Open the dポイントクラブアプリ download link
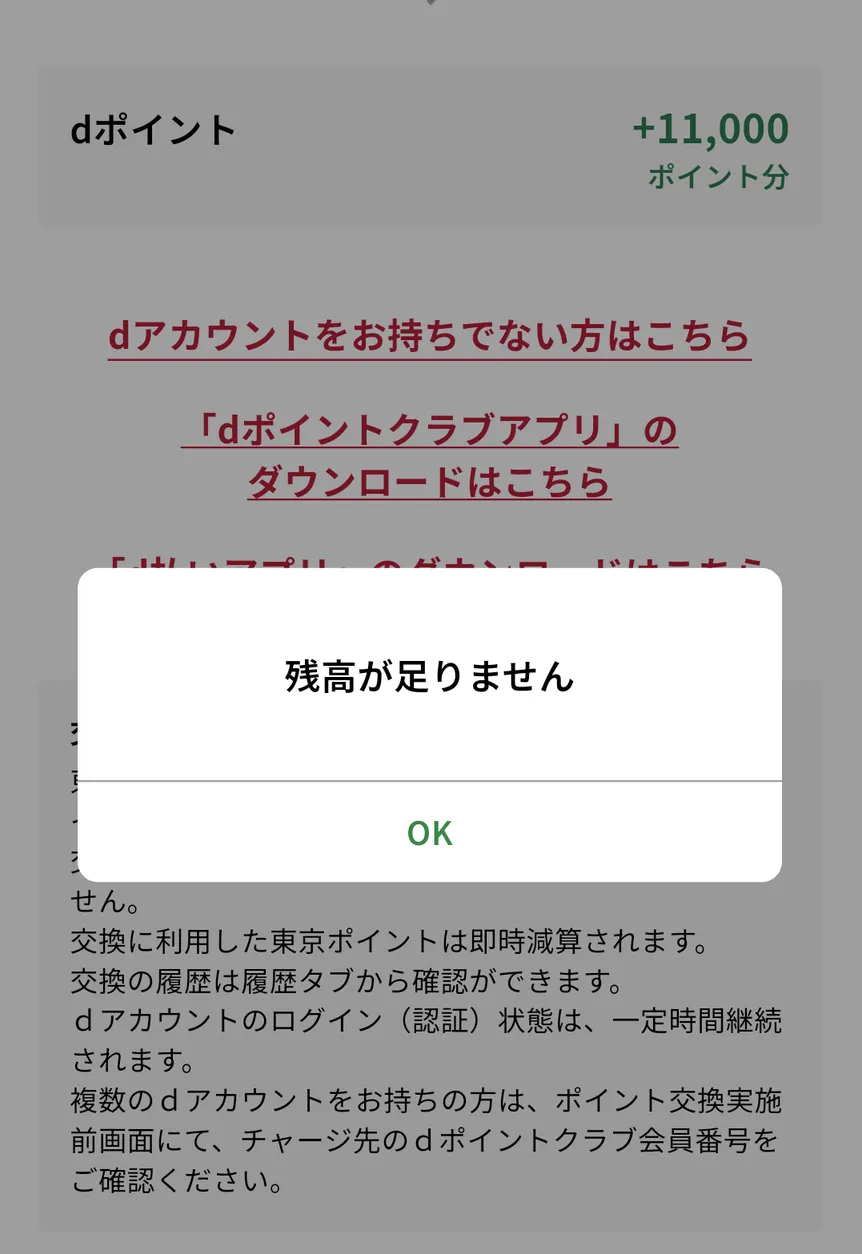The width and height of the screenshot is (862, 1254). pos(429,457)
